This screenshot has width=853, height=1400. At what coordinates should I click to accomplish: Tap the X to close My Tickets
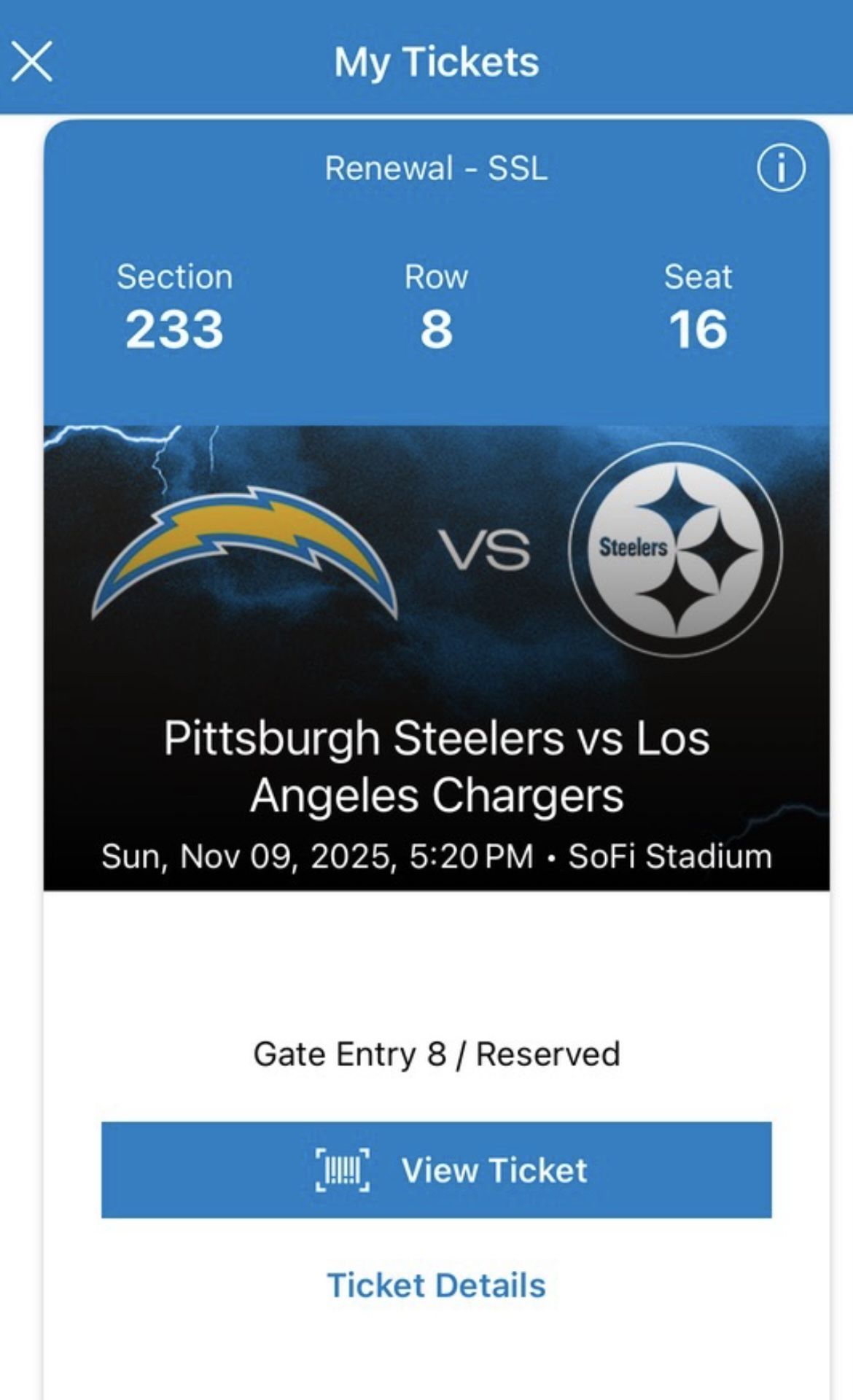34,62
